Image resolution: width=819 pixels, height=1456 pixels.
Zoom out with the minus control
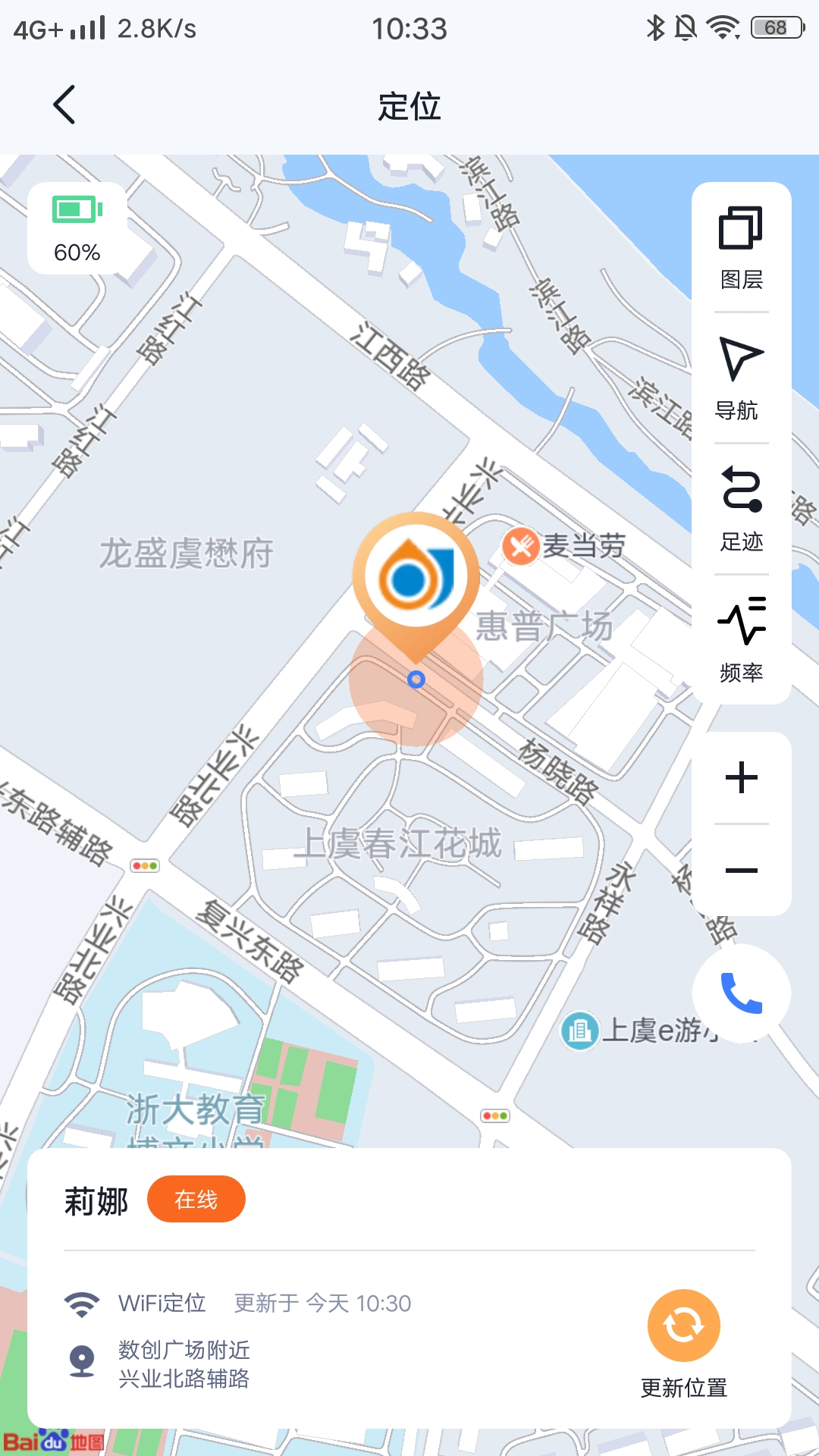point(742,871)
